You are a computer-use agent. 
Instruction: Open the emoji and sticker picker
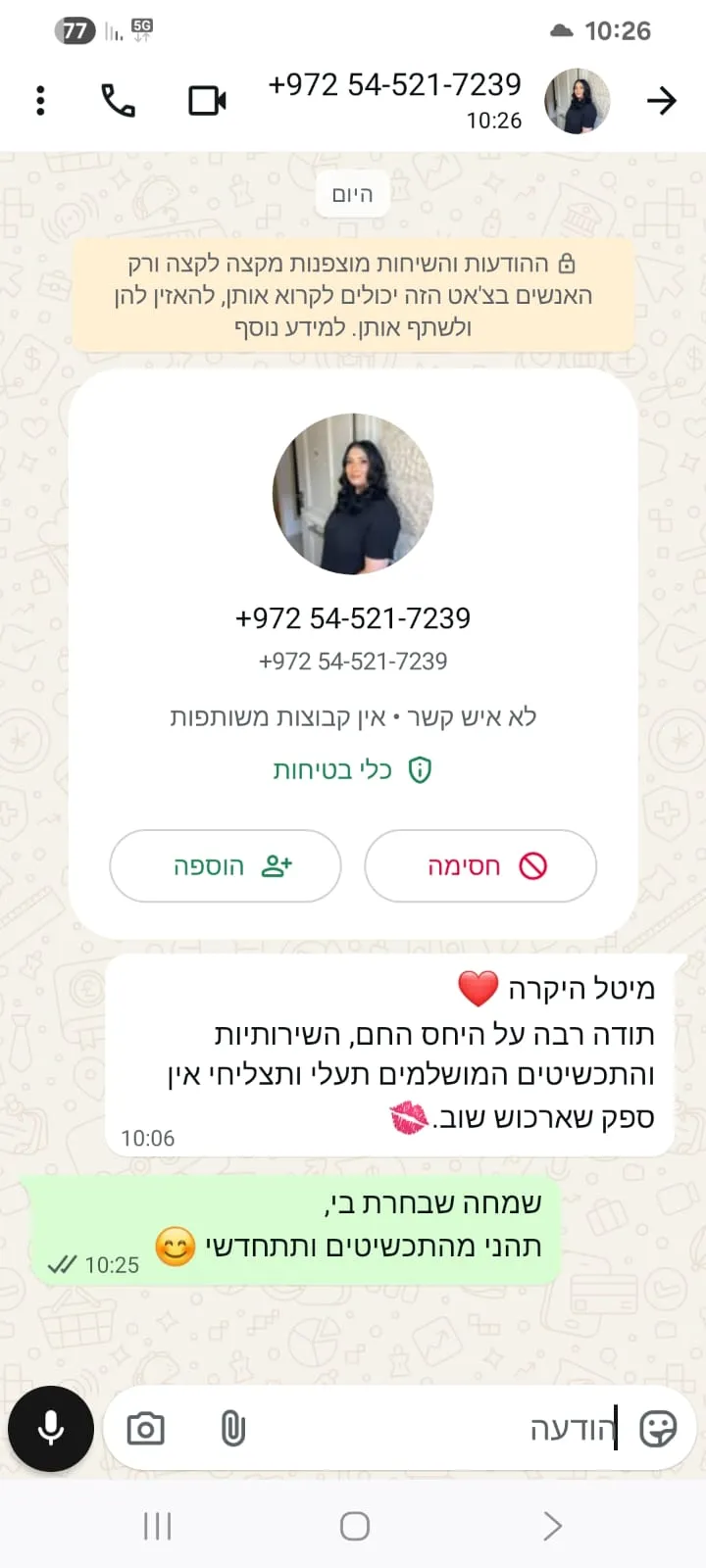pyautogui.click(x=657, y=1429)
